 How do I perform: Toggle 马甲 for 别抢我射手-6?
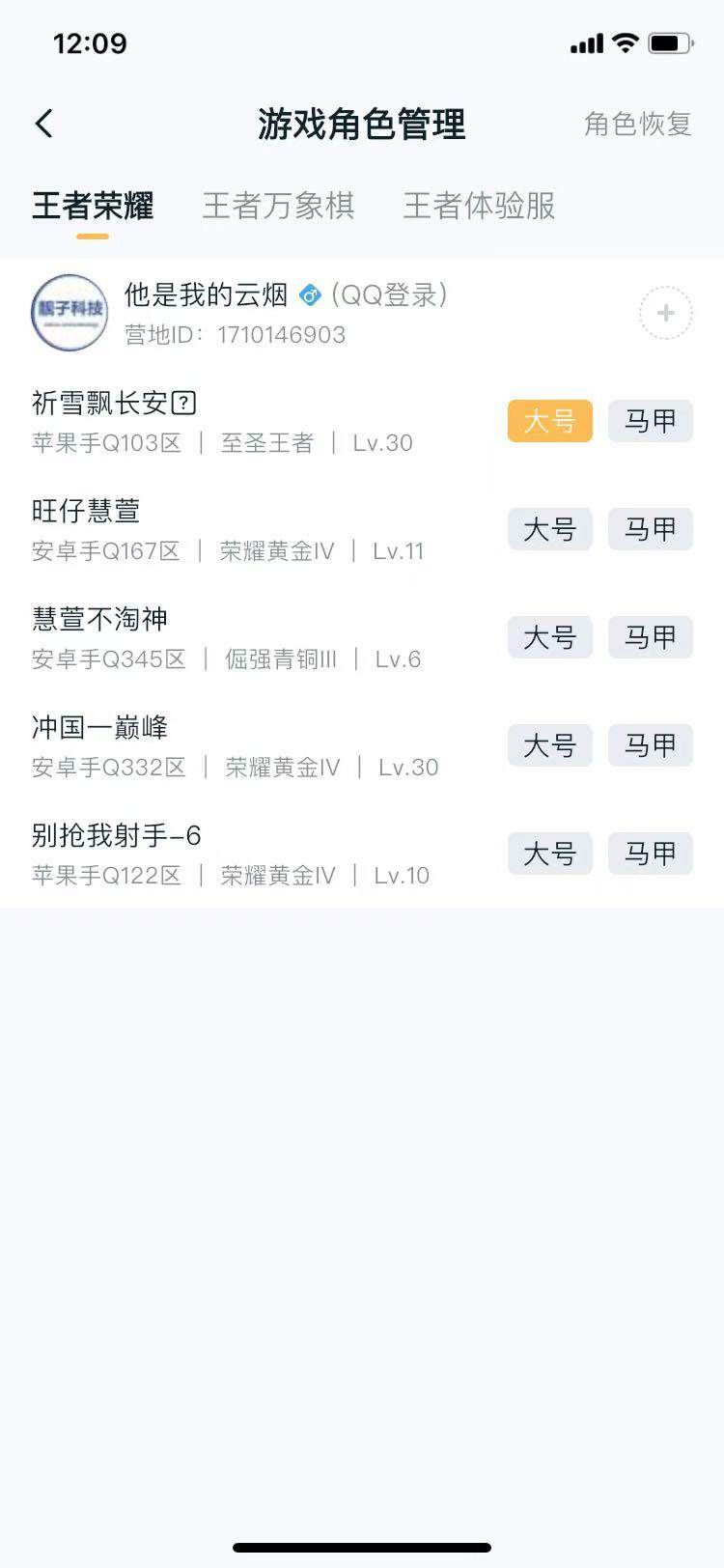click(x=650, y=854)
